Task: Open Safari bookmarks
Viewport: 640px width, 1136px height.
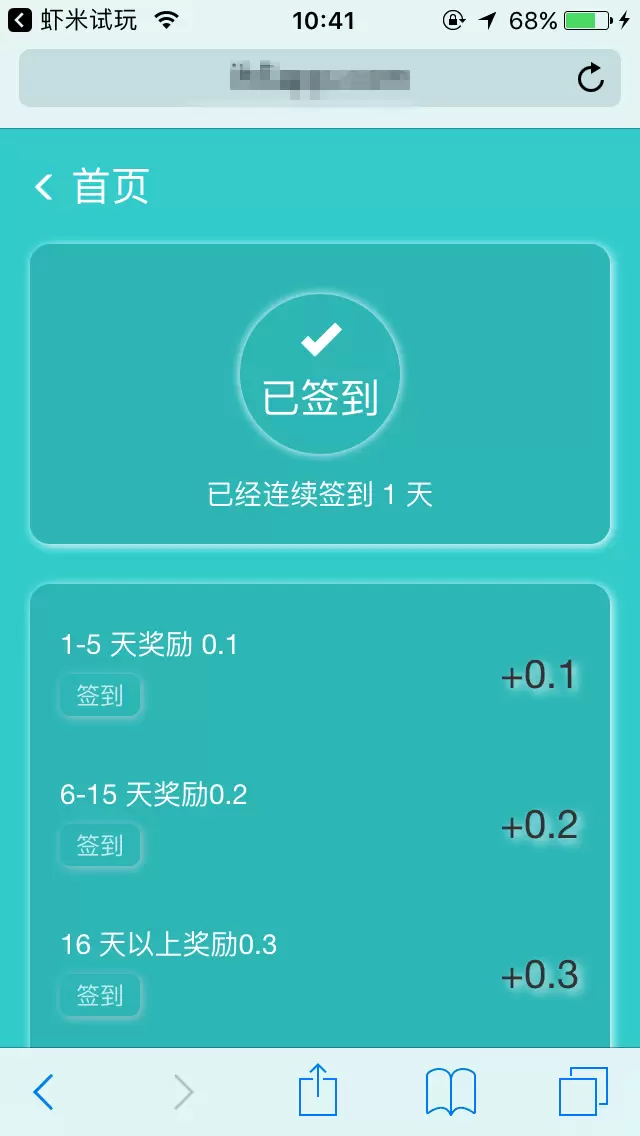Action: 451,1091
